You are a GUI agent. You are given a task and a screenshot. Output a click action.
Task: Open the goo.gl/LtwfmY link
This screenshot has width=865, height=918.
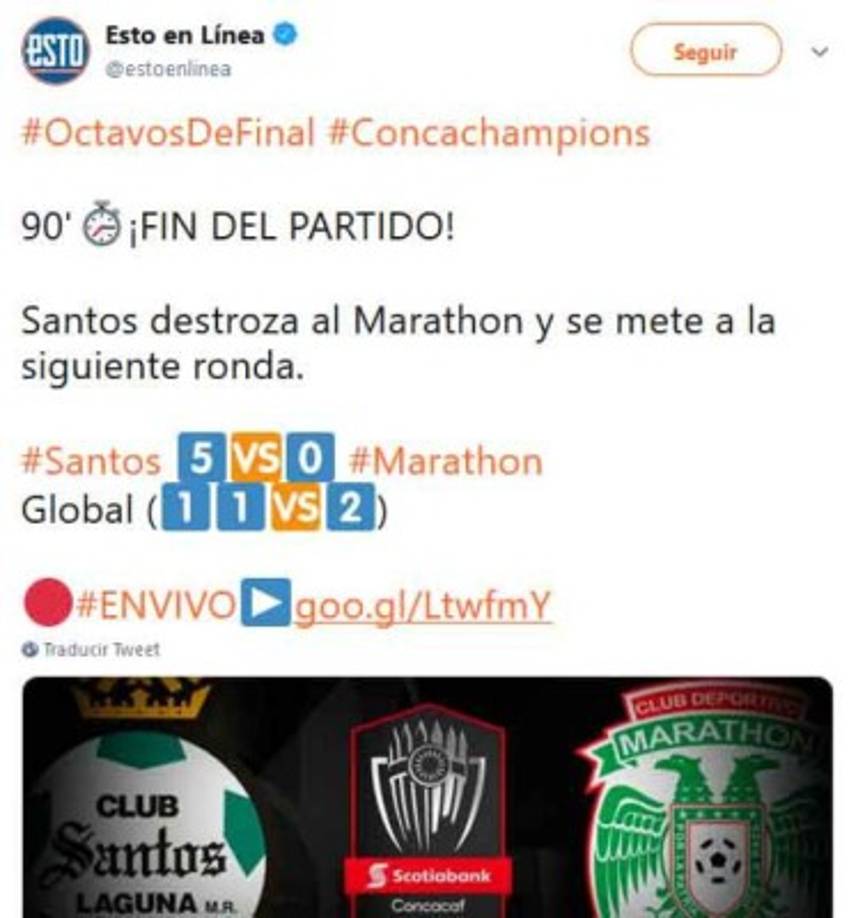coord(420,599)
